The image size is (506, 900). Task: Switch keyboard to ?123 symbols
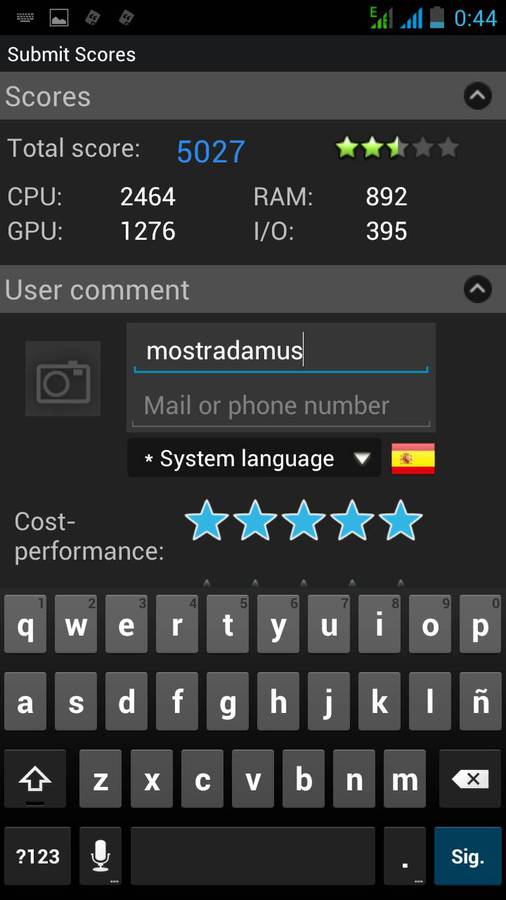tap(38, 856)
